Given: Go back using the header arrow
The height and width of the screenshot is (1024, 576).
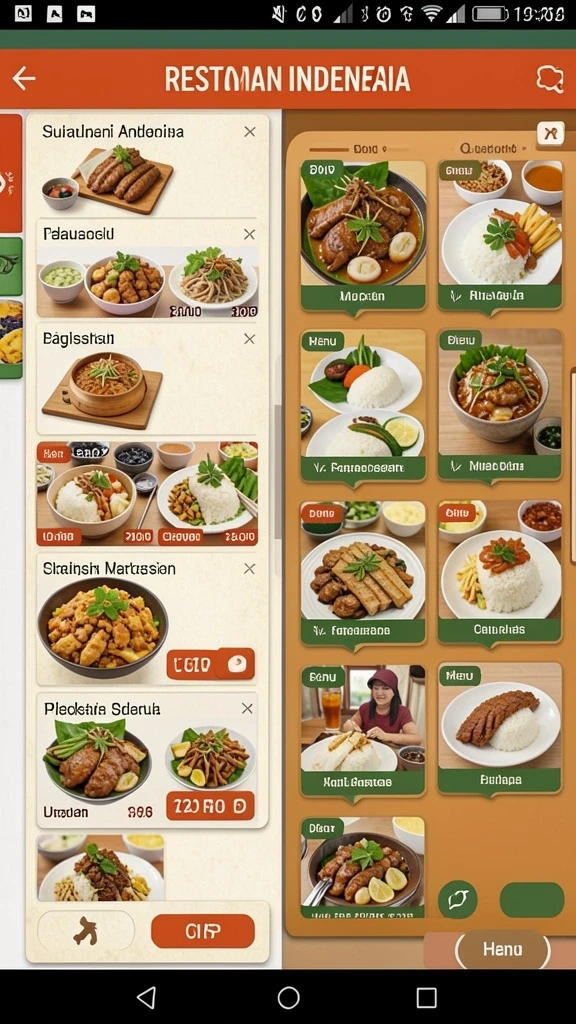Looking at the screenshot, I should click(24, 79).
